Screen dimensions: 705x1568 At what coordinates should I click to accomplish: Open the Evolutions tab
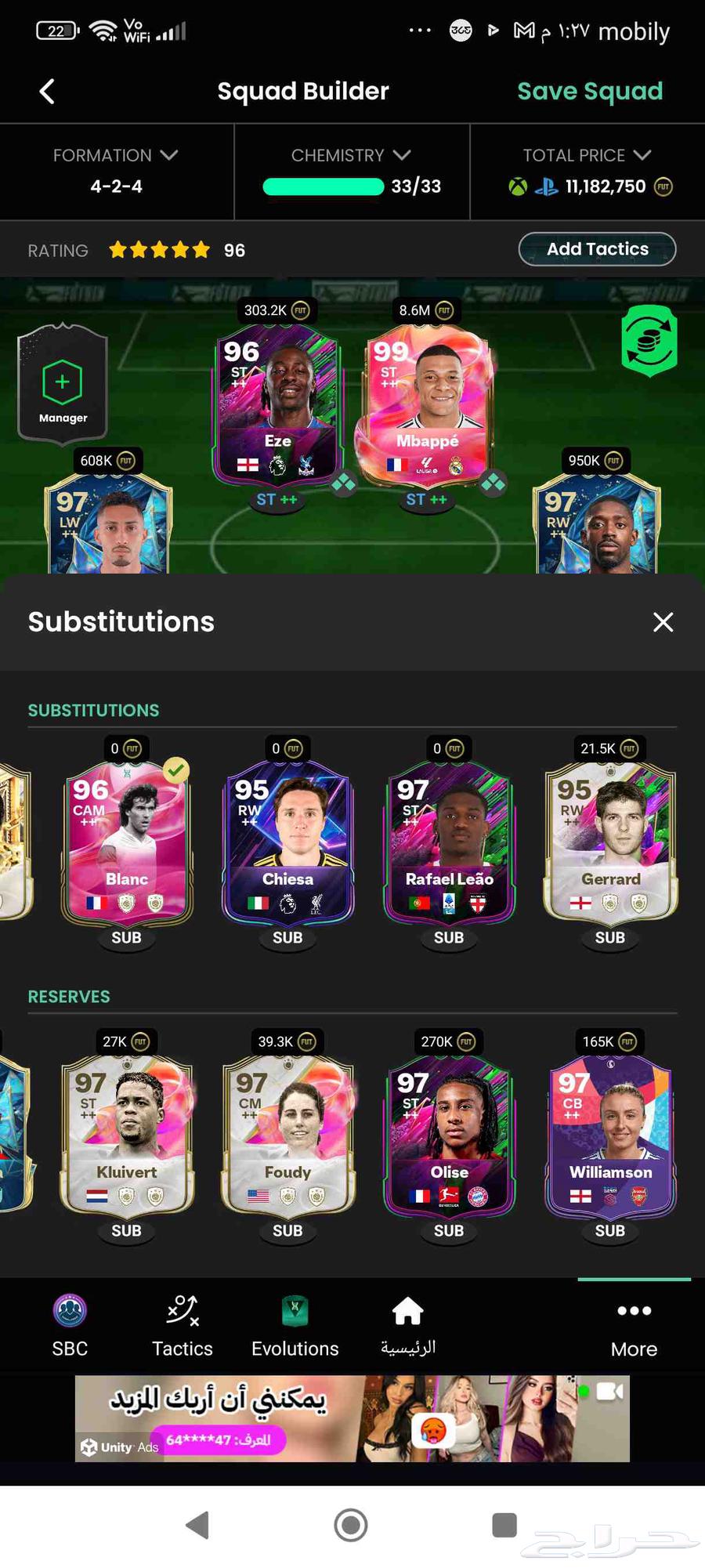coord(295,1326)
